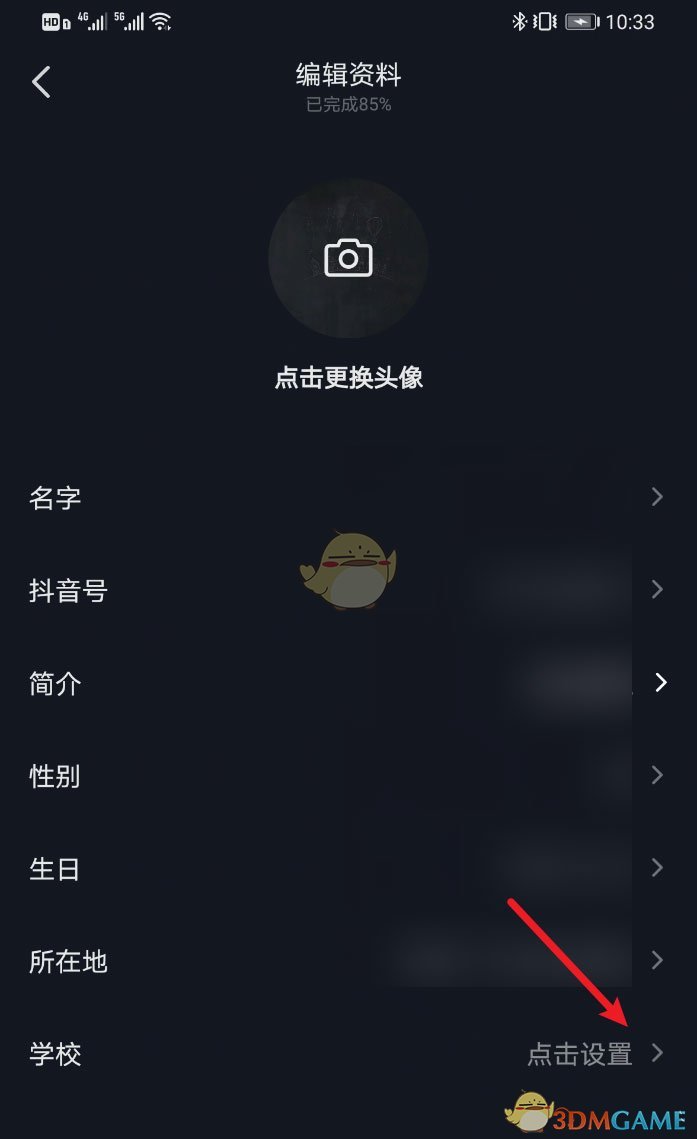Edit the 简介 row
The height and width of the screenshot is (1139, 697).
pyautogui.click(x=348, y=683)
